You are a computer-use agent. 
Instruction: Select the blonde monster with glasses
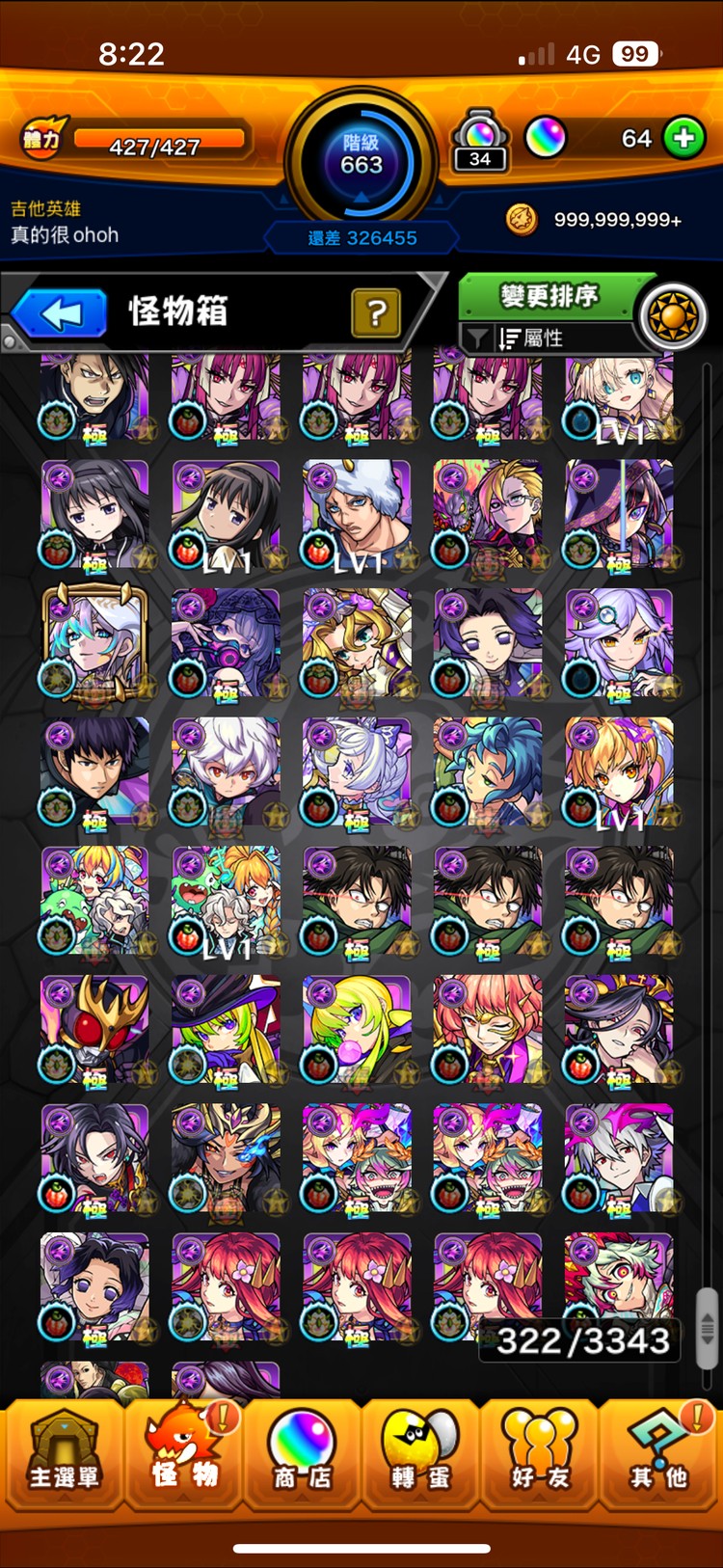pyautogui.click(x=488, y=515)
